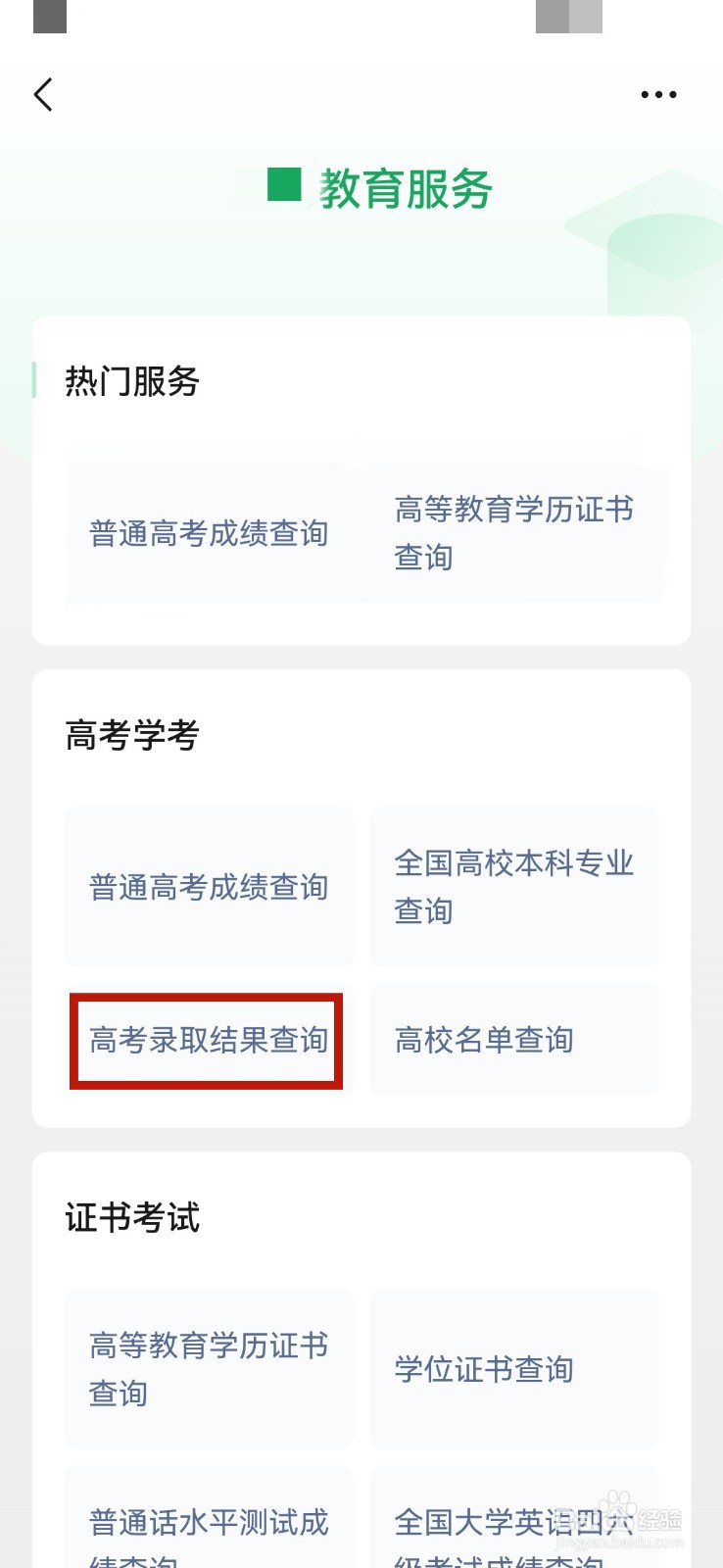Open 普通高考成绩查询 under 热门服务
Screen dimensions: 723x1568
coord(210,533)
